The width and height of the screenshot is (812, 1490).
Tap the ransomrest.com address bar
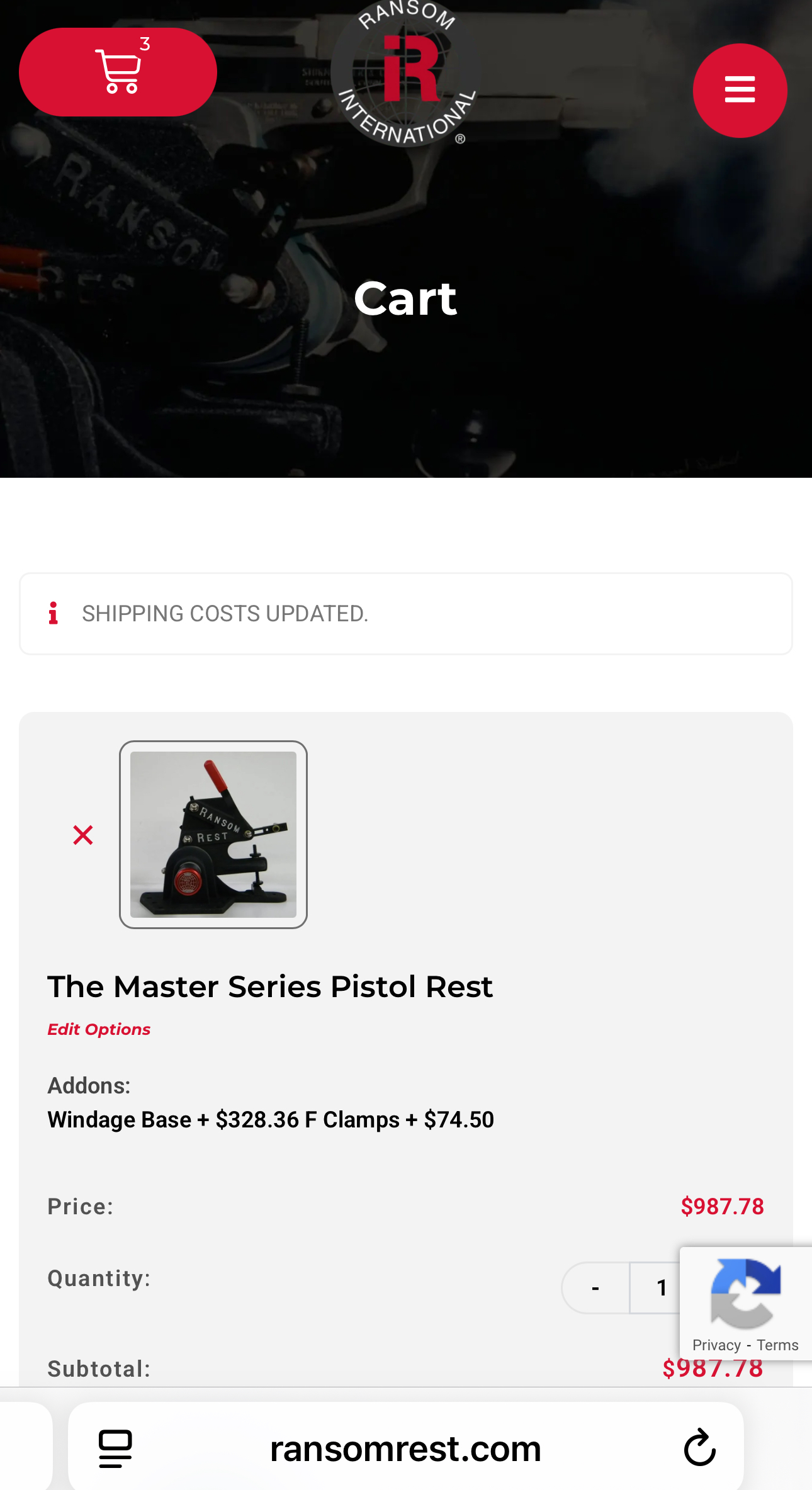(x=405, y=1448)
